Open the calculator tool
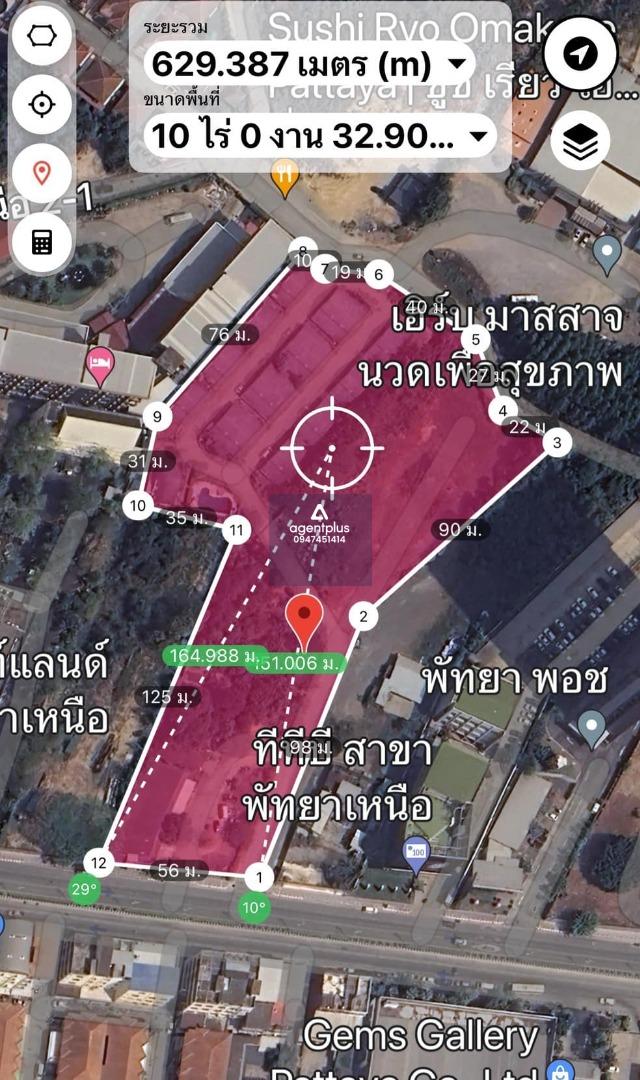Screen dimensions: 640x1080 tap(41, 242)
